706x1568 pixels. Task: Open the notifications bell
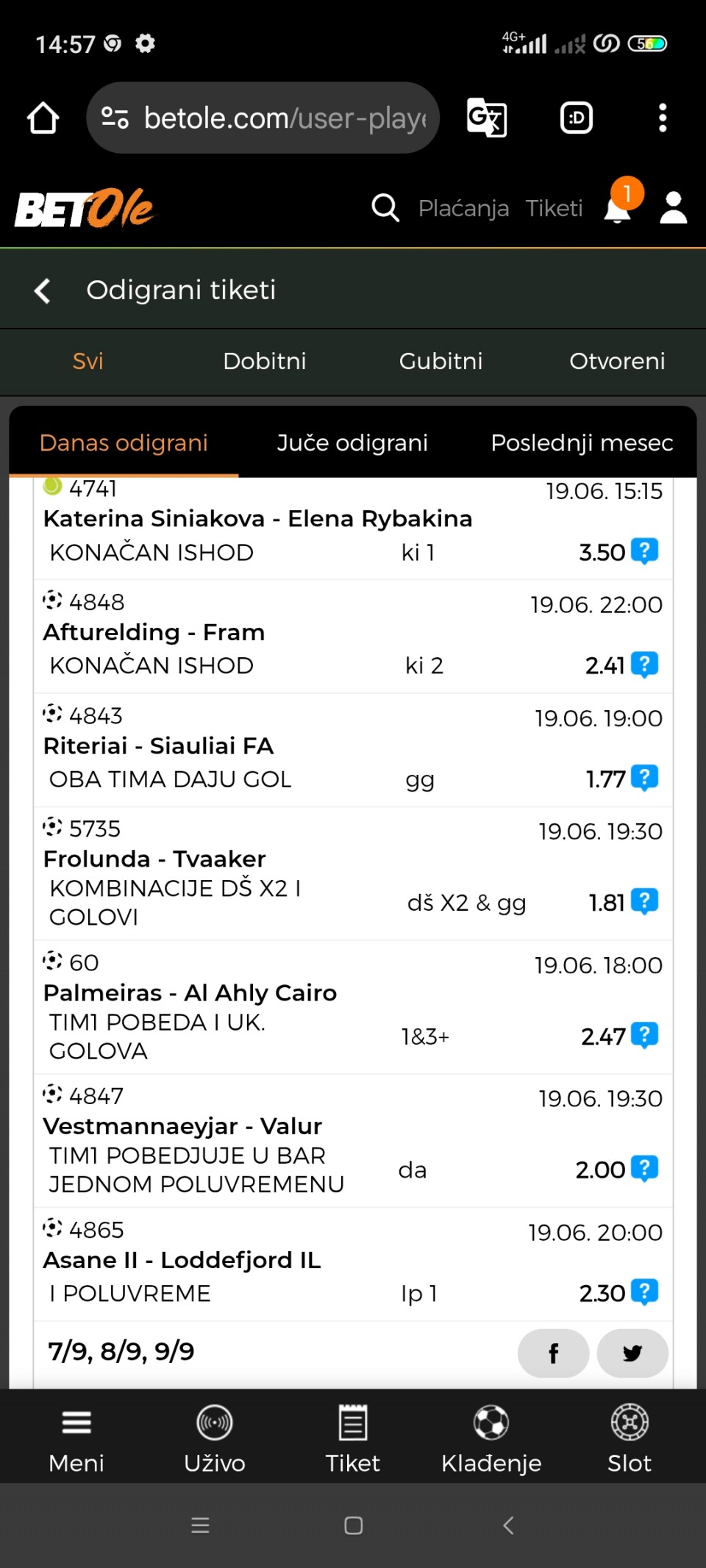[x=618, y=209]
